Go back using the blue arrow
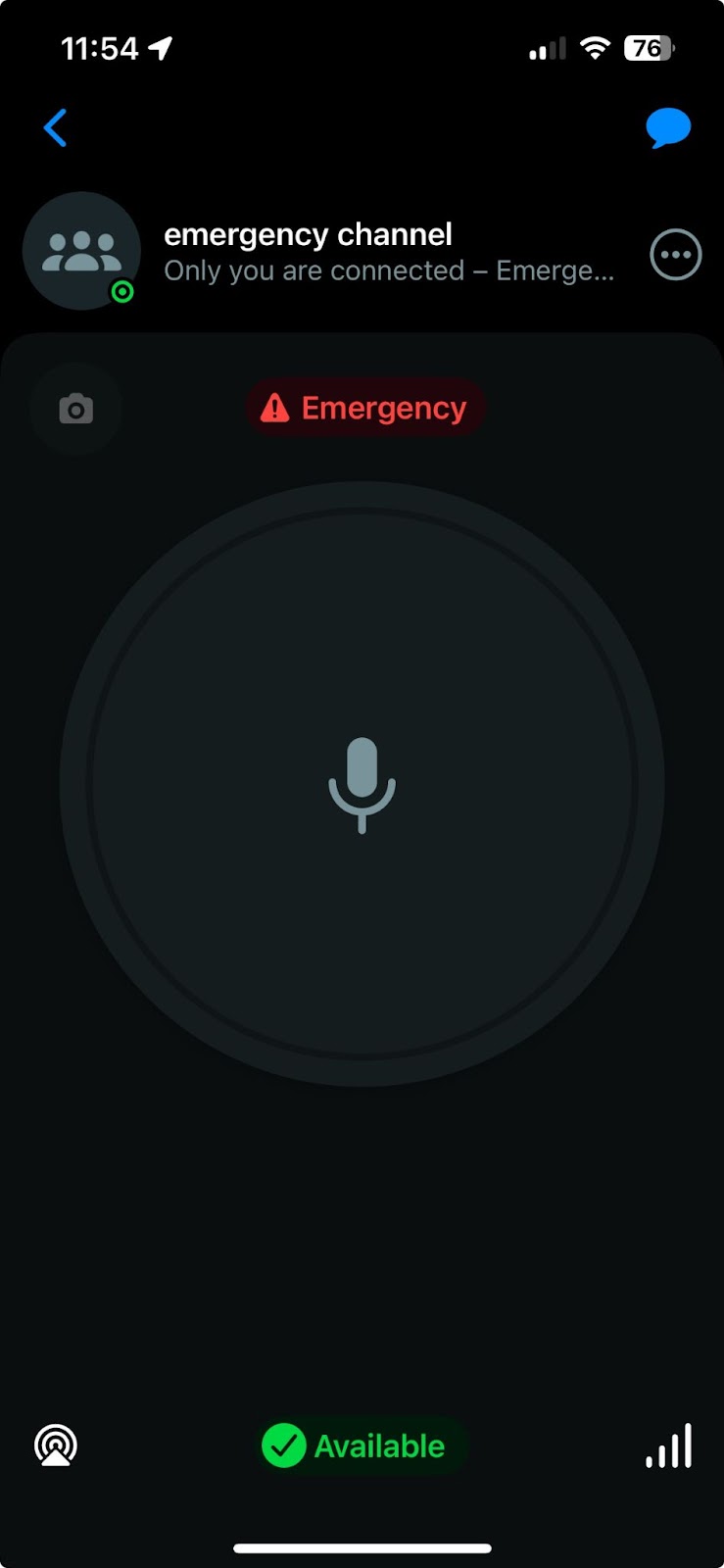Viewport: 724px width, 1568px height. [56, 127]
